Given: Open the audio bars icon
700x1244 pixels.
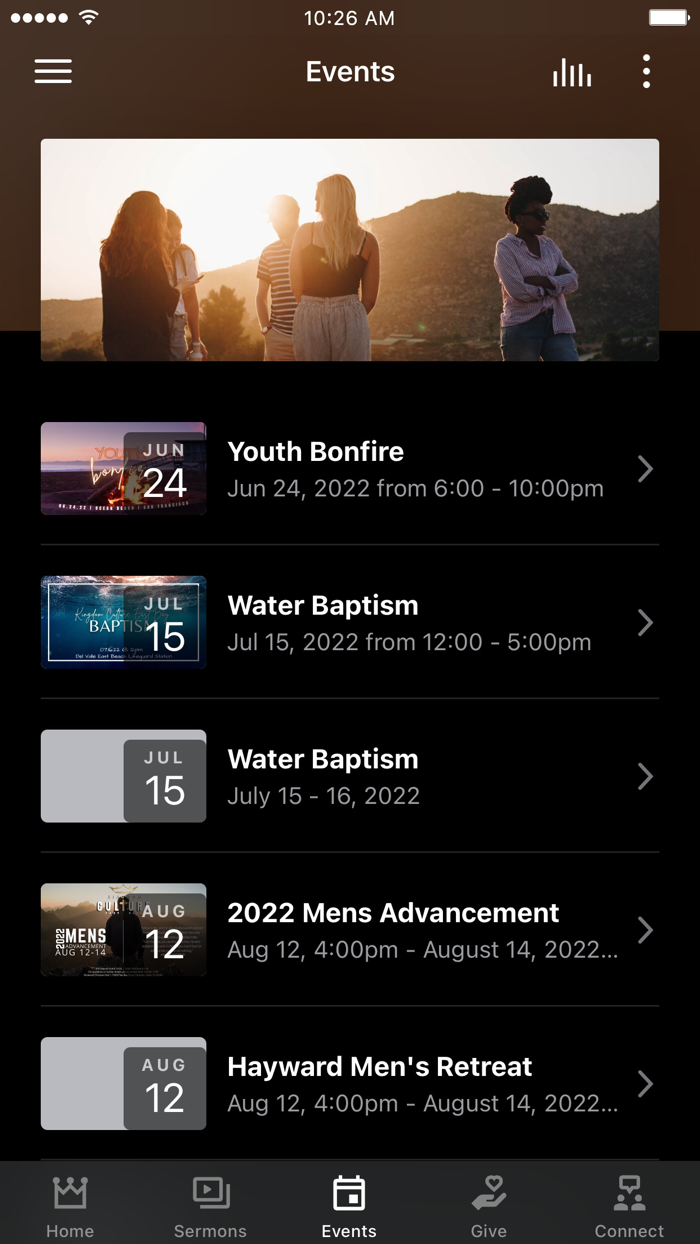Looking at the screenshot, I should (572, 72).
